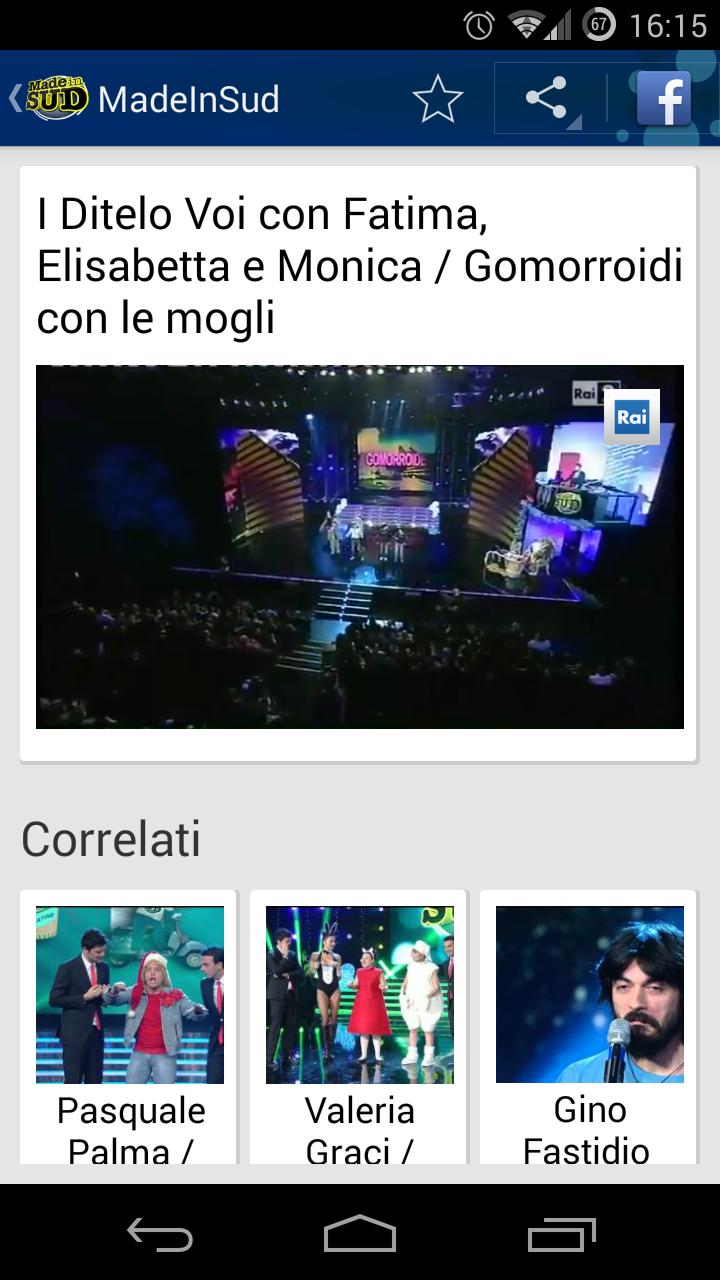Share this video

pyautogui.click(x=546, y=99)
